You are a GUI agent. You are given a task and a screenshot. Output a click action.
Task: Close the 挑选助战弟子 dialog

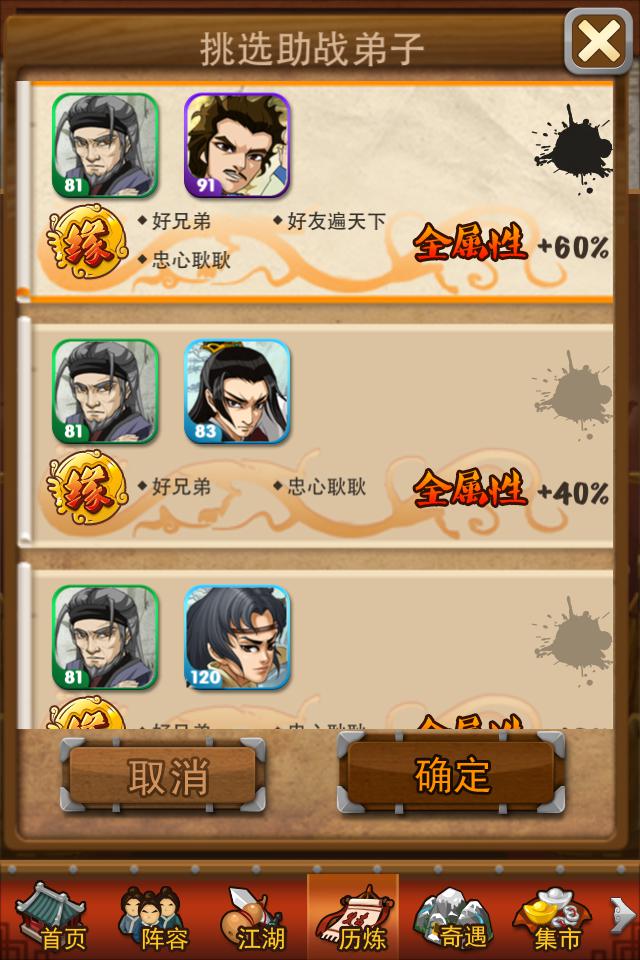(x=598, y=42)
